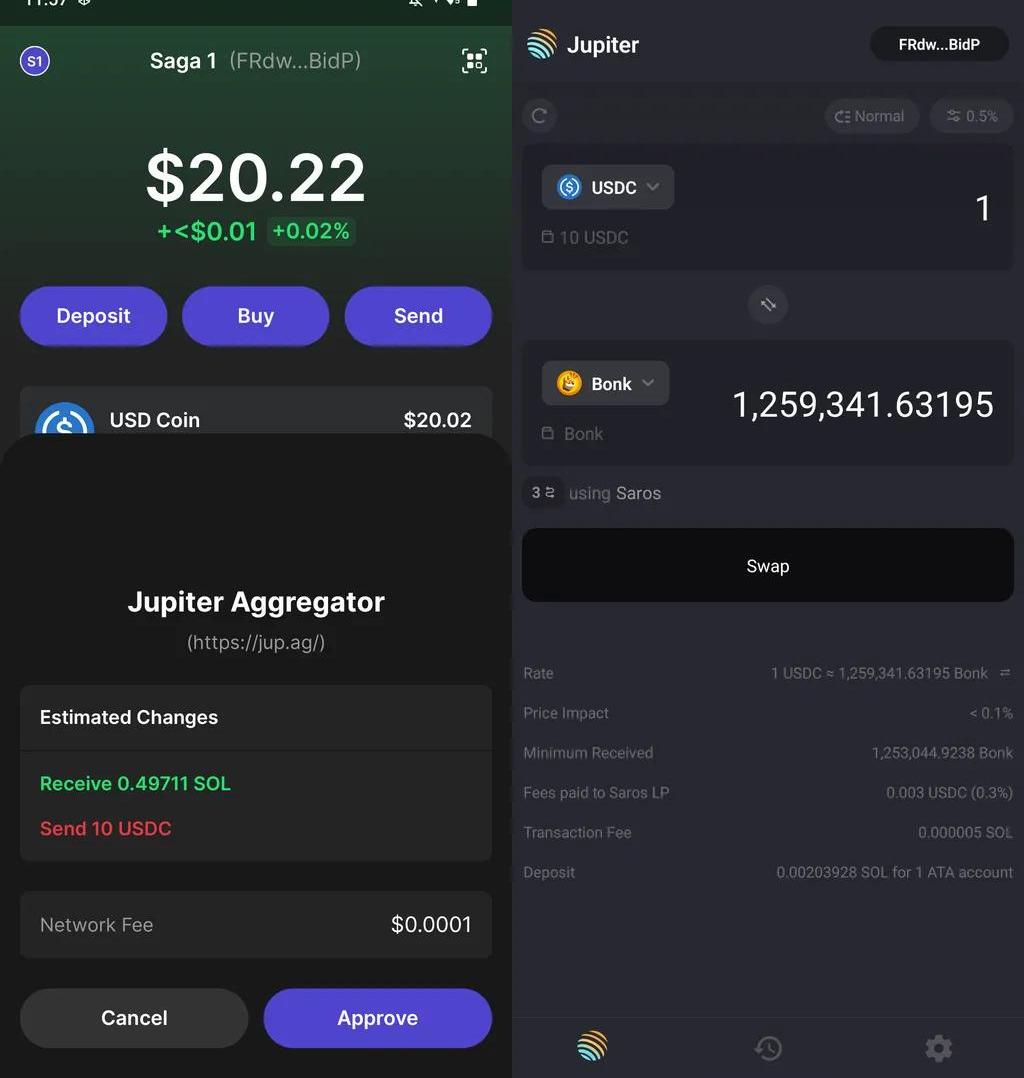Change the Normal priority setting
1024x1078 pixels.
point(870,116)
